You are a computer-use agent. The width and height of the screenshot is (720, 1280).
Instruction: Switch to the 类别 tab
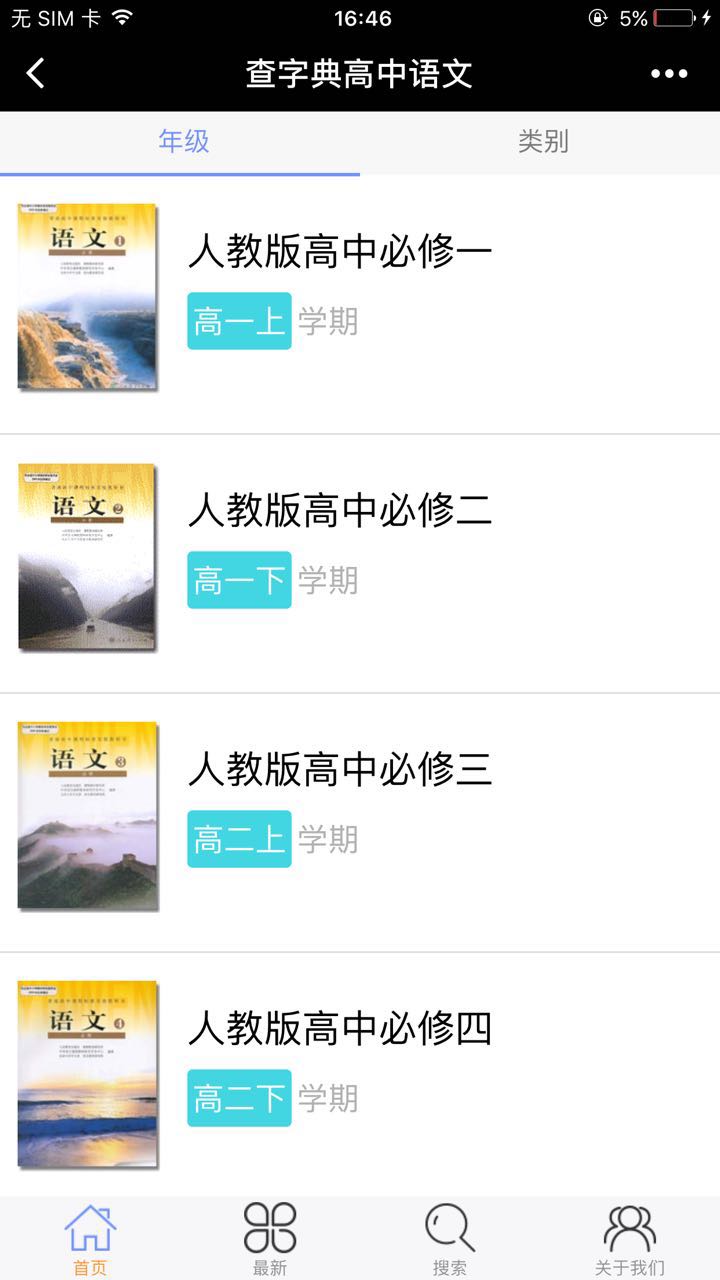pos(542,142)
